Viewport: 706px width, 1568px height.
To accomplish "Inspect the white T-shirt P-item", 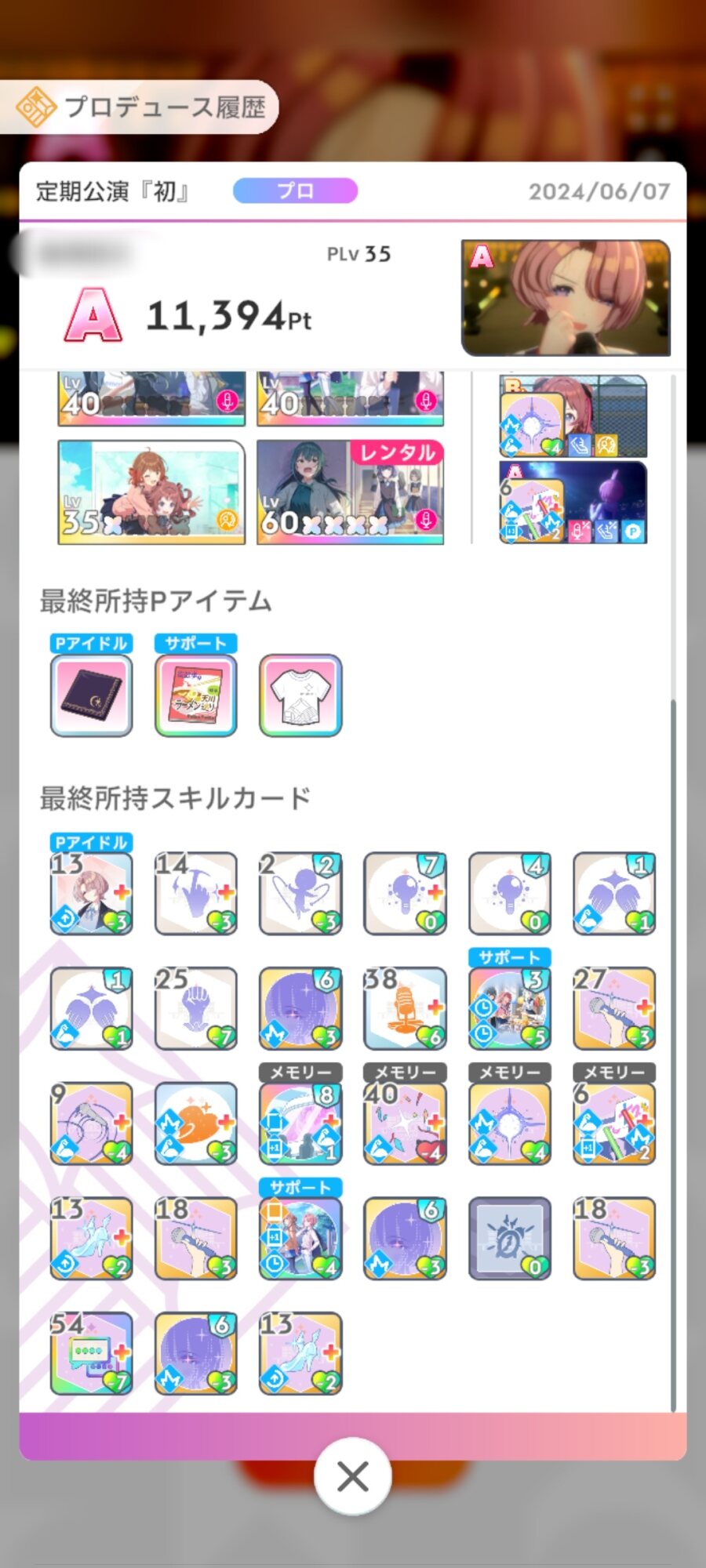I will 300,695.
